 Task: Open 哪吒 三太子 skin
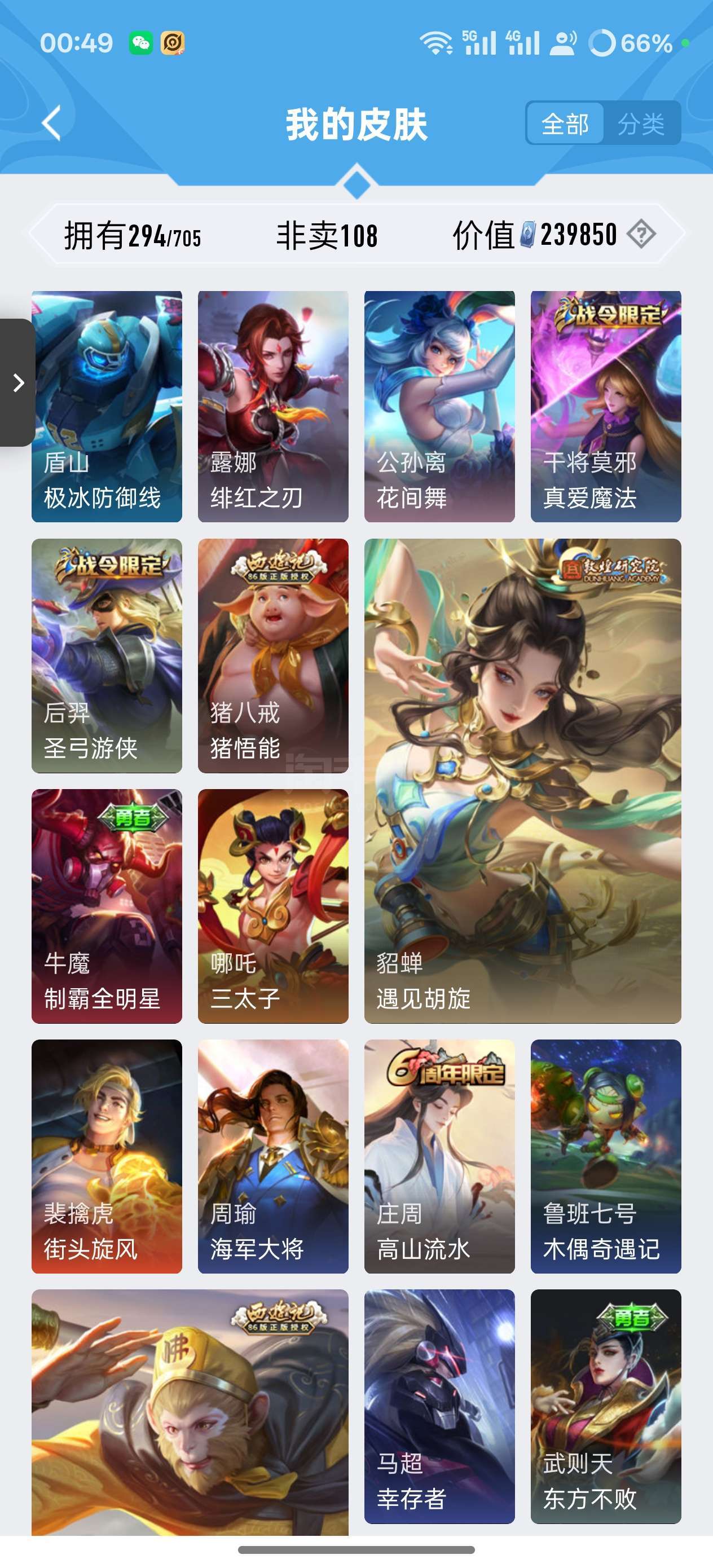coord(273,906)
